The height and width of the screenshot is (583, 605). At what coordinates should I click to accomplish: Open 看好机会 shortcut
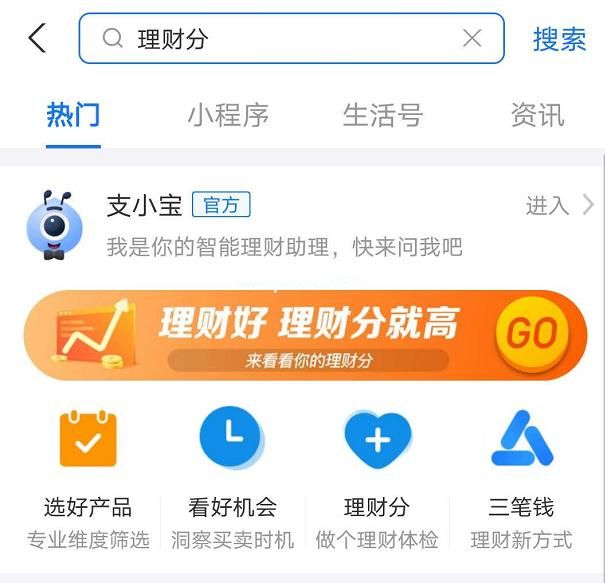tap(232, 480)
